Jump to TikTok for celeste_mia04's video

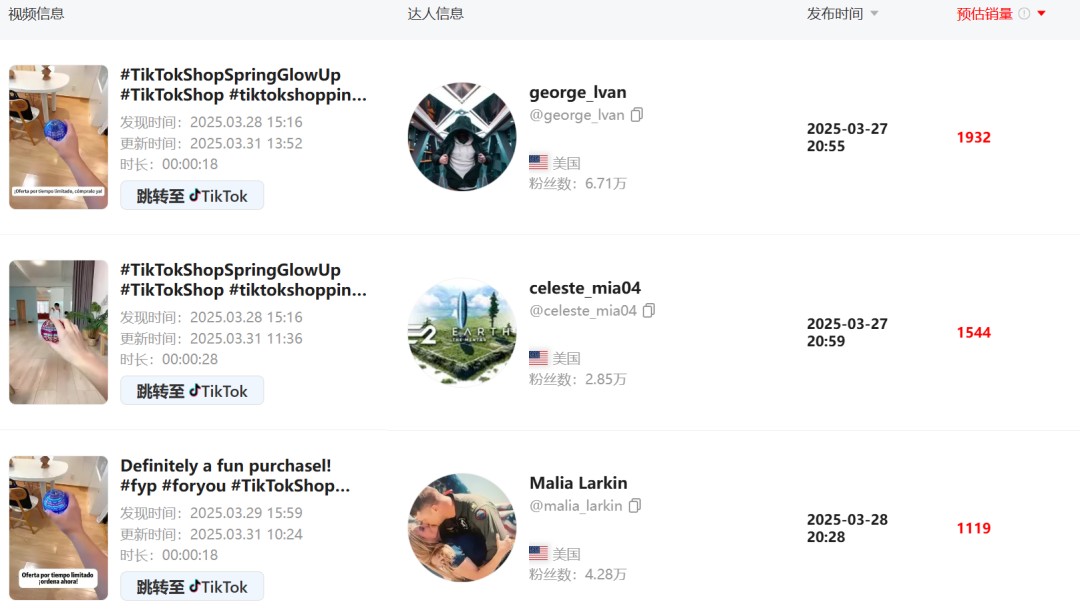[x=192, y=391]
